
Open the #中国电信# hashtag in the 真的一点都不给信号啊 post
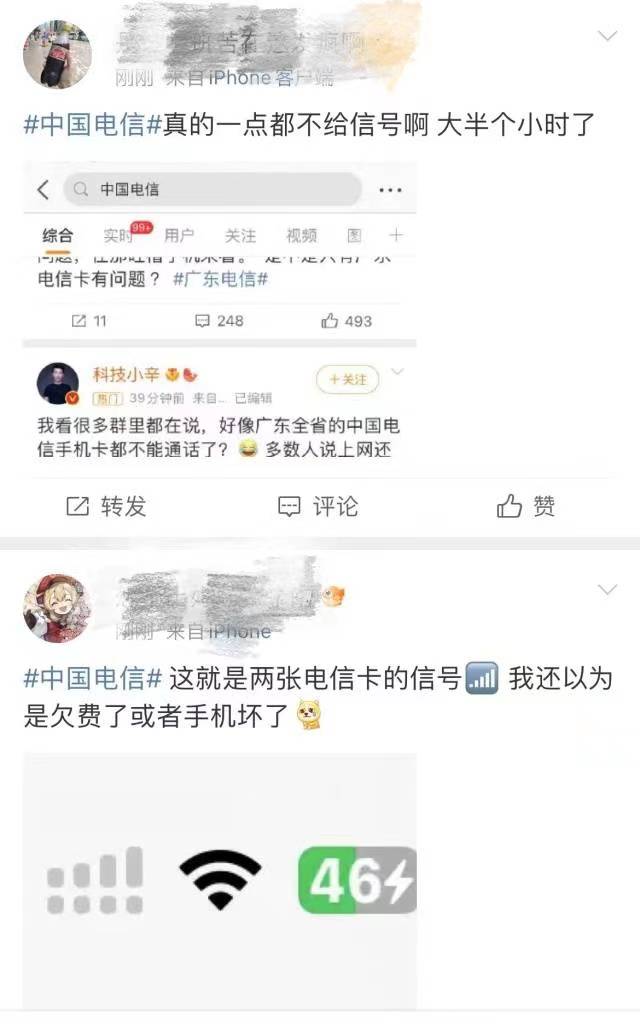point(92,126)
